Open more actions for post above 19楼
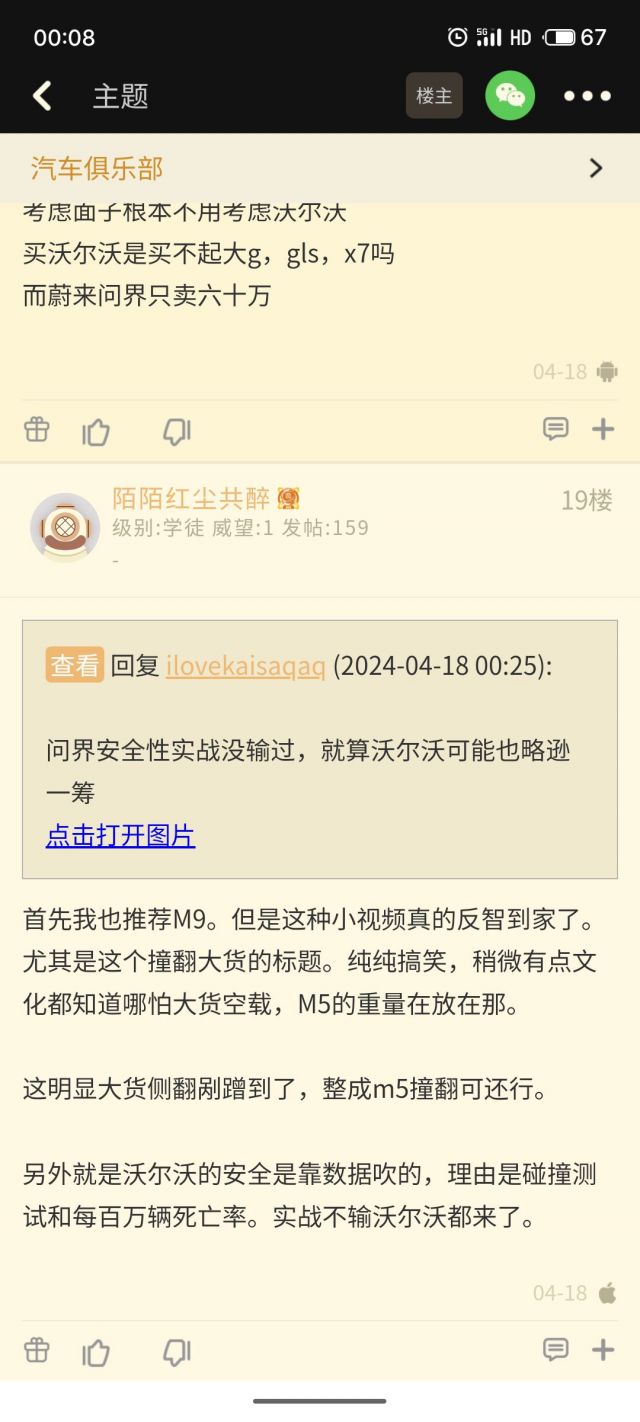 [603, 430]
